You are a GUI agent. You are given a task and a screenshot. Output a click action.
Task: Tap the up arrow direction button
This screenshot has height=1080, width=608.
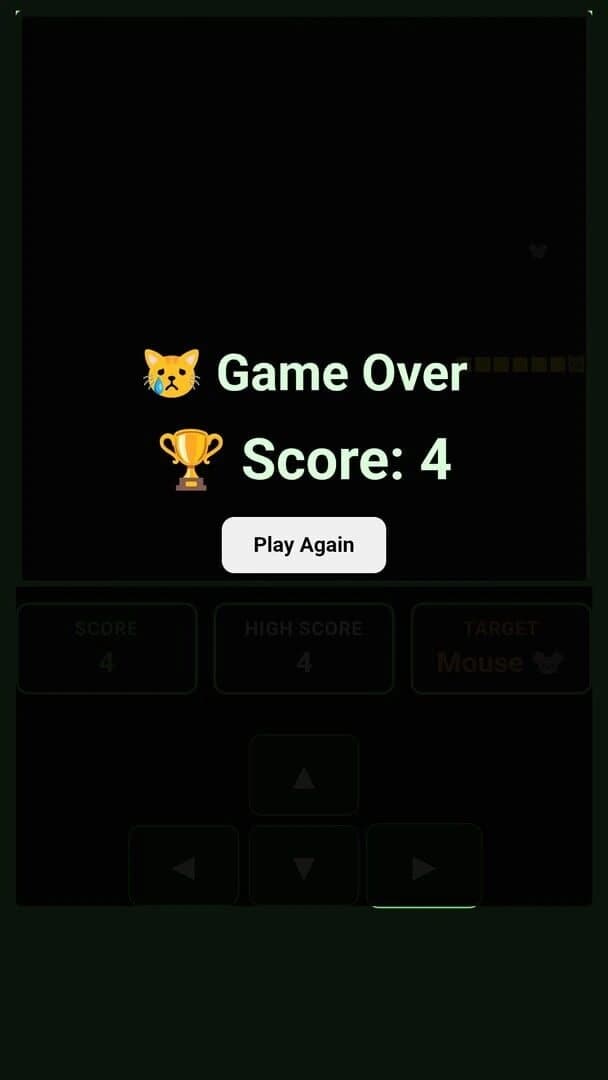304,775
